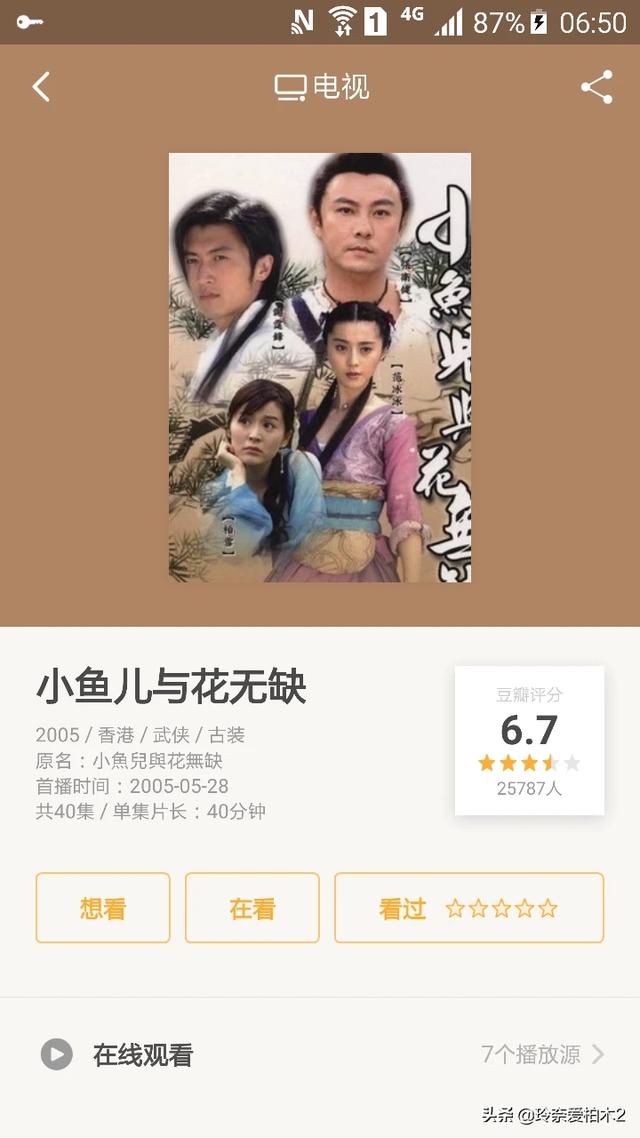Image resolution: width=640 pixels, height=1138 pixels.
Task: Mark the series as 在看
Action: point(252,908)
